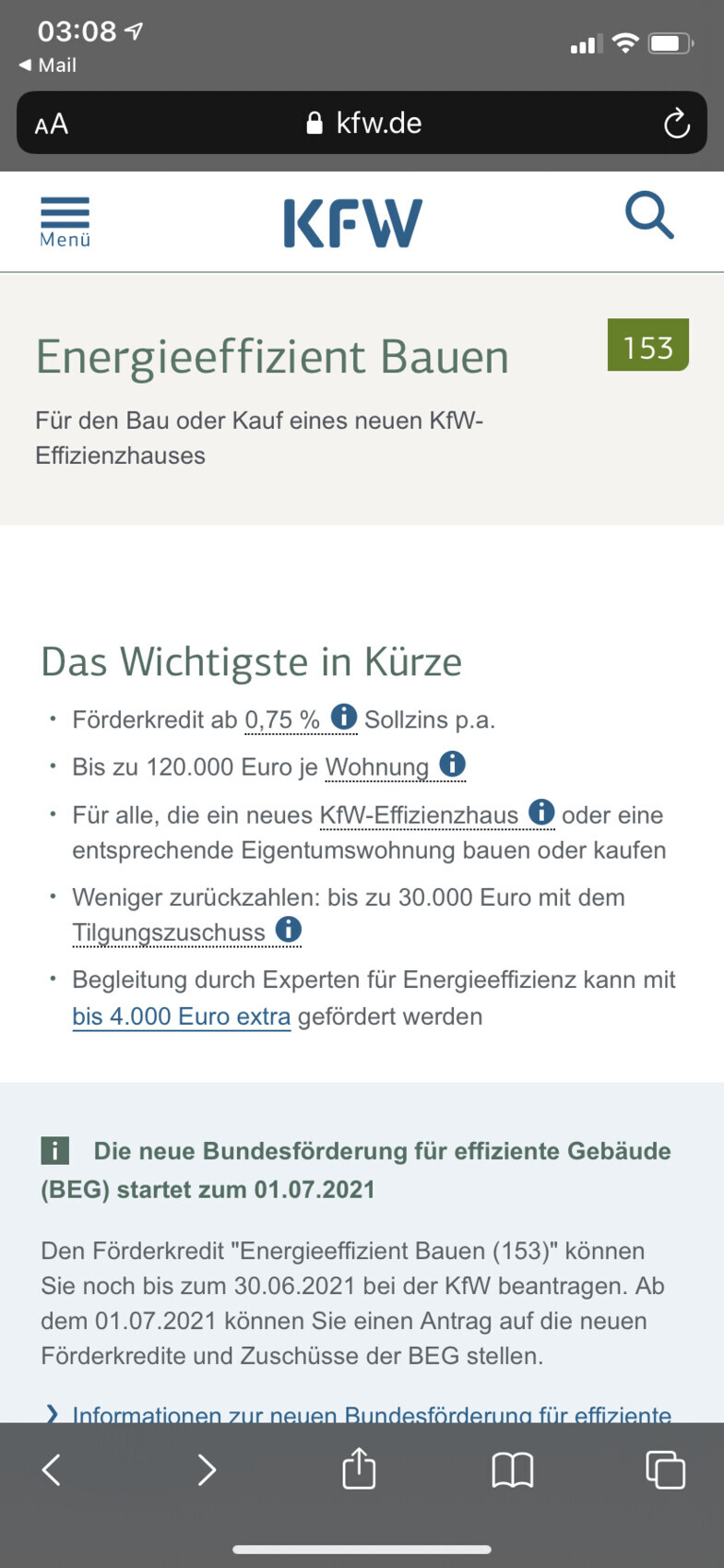724x1568 pixels.
Task: Show the Wohnung info tooltip
Action: [452, 765]
